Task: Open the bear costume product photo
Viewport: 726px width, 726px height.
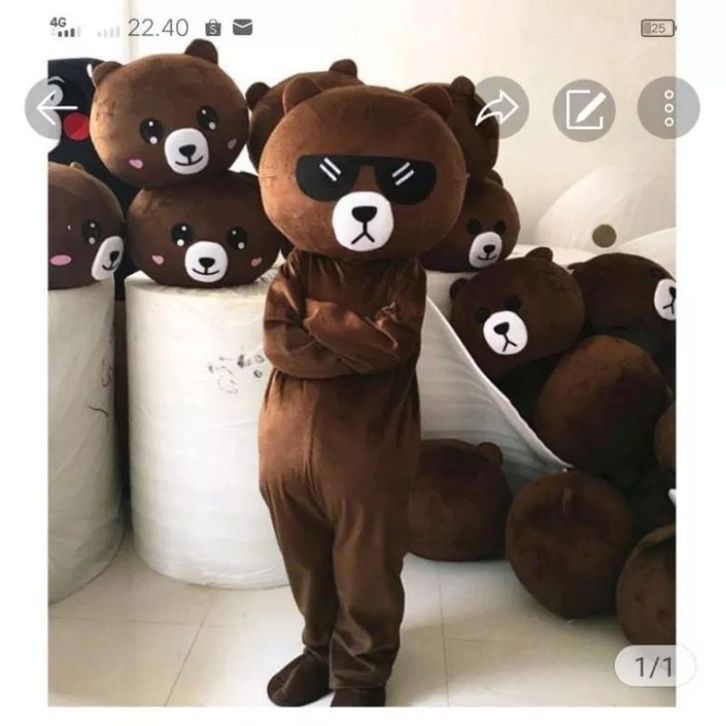Action: [362, 400]
